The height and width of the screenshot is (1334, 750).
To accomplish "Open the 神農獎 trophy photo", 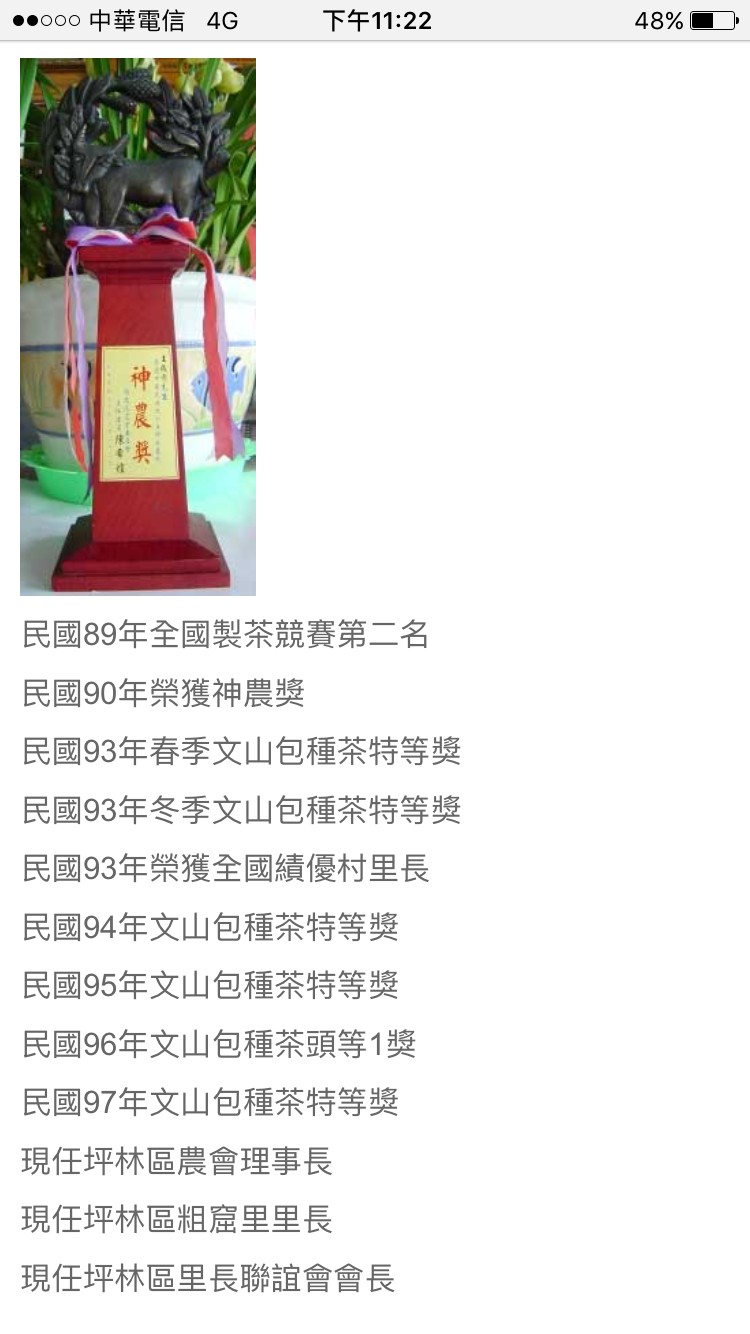I will [x=138, y=327].
